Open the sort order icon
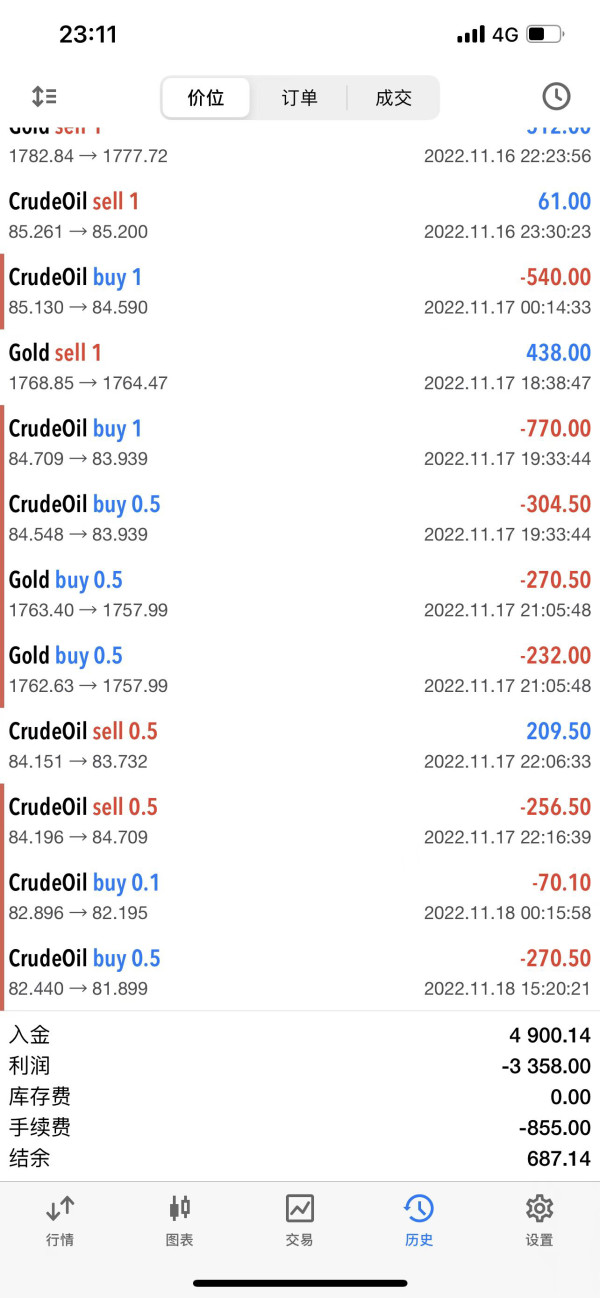This screenshot has height=1298, width=600. click(x=44, y=97)
